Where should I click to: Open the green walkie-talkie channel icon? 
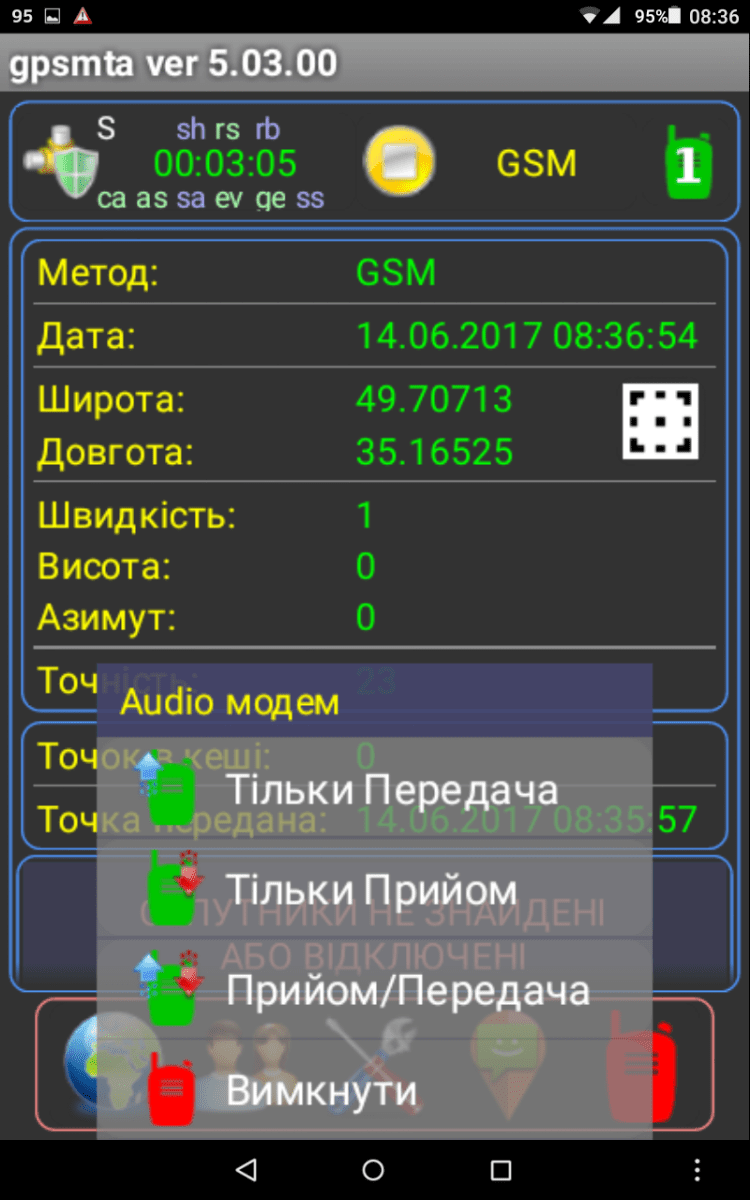point(687,164)
